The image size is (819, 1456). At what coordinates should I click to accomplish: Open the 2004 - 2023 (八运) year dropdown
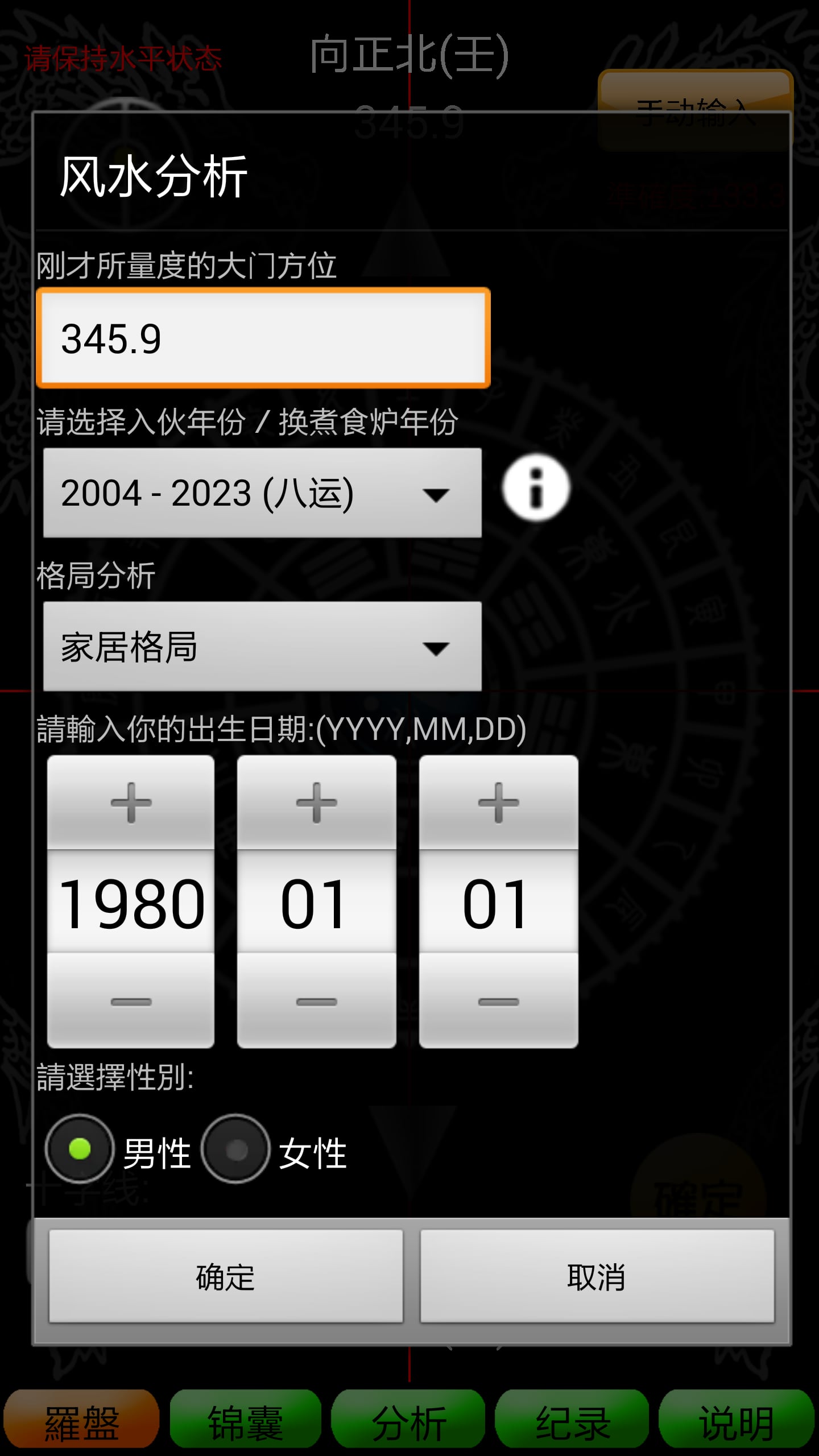262,493
